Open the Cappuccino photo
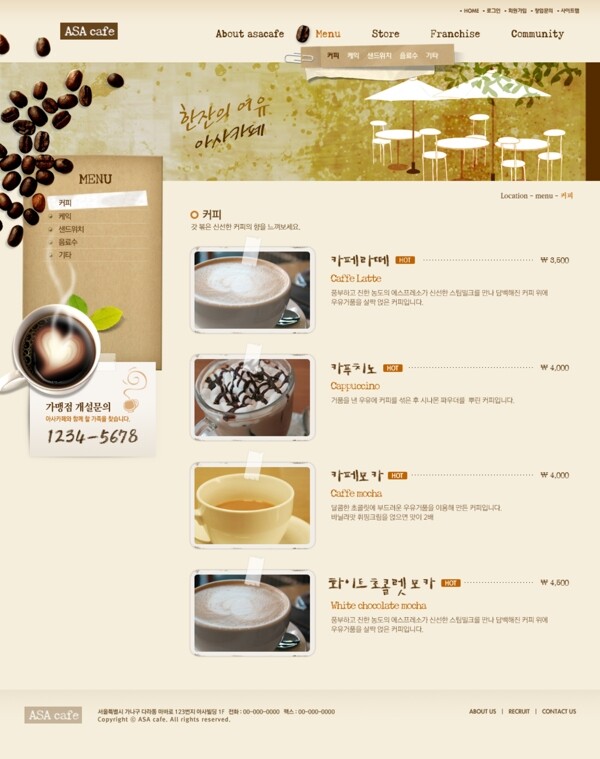The width and height of the screenshot is (600, 759). click(251, 397)
